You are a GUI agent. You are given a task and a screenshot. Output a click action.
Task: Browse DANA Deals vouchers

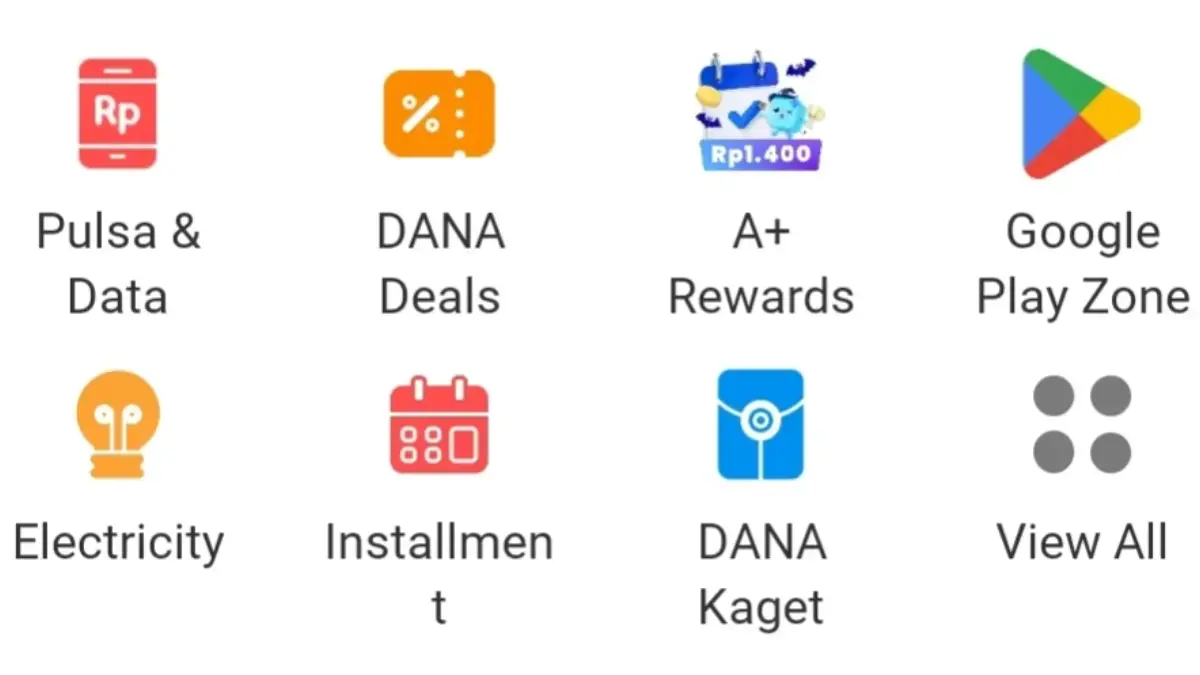pos(439,114)
